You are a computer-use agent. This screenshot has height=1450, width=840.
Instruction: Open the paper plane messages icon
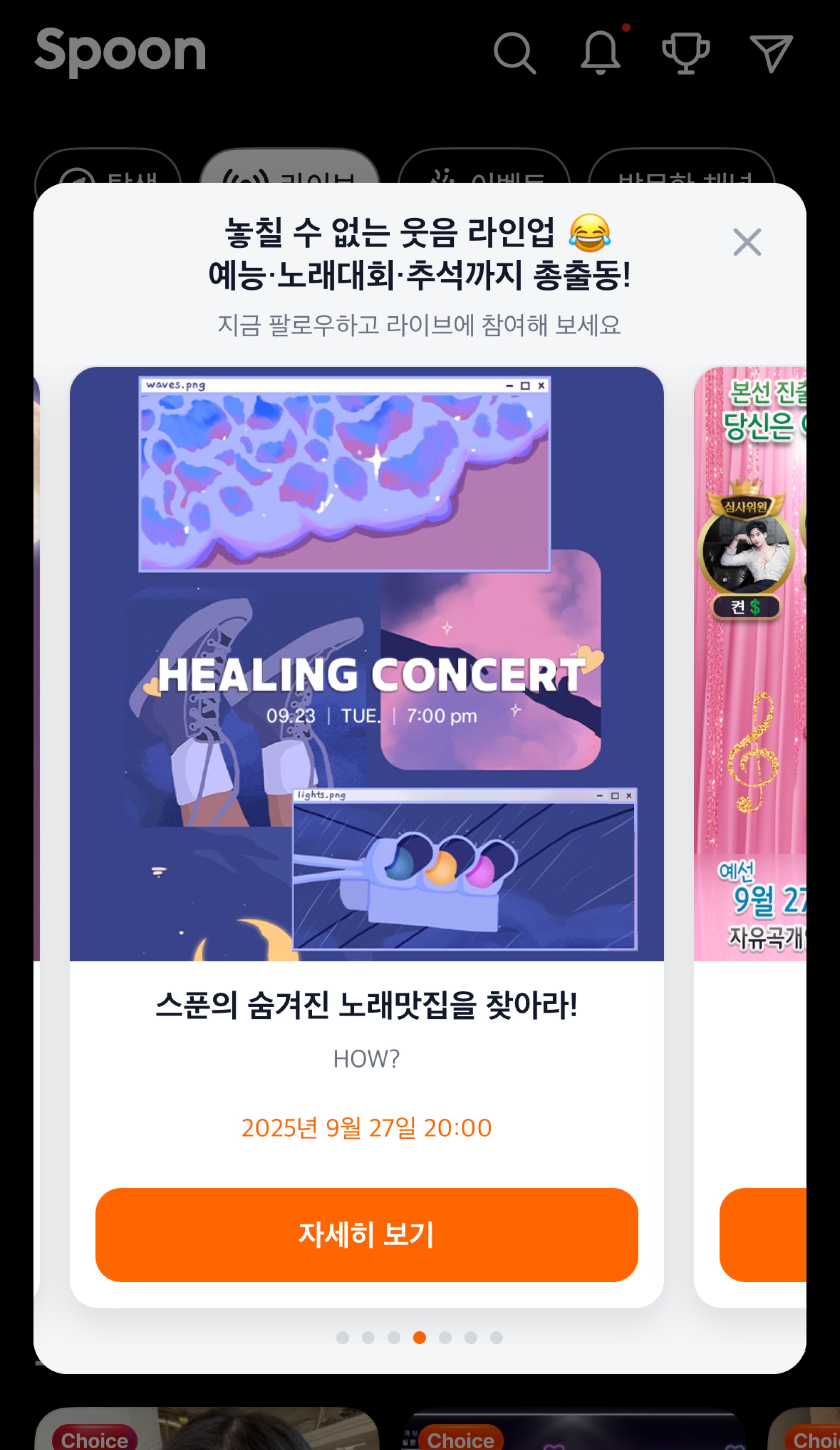[x=771, y=53]
